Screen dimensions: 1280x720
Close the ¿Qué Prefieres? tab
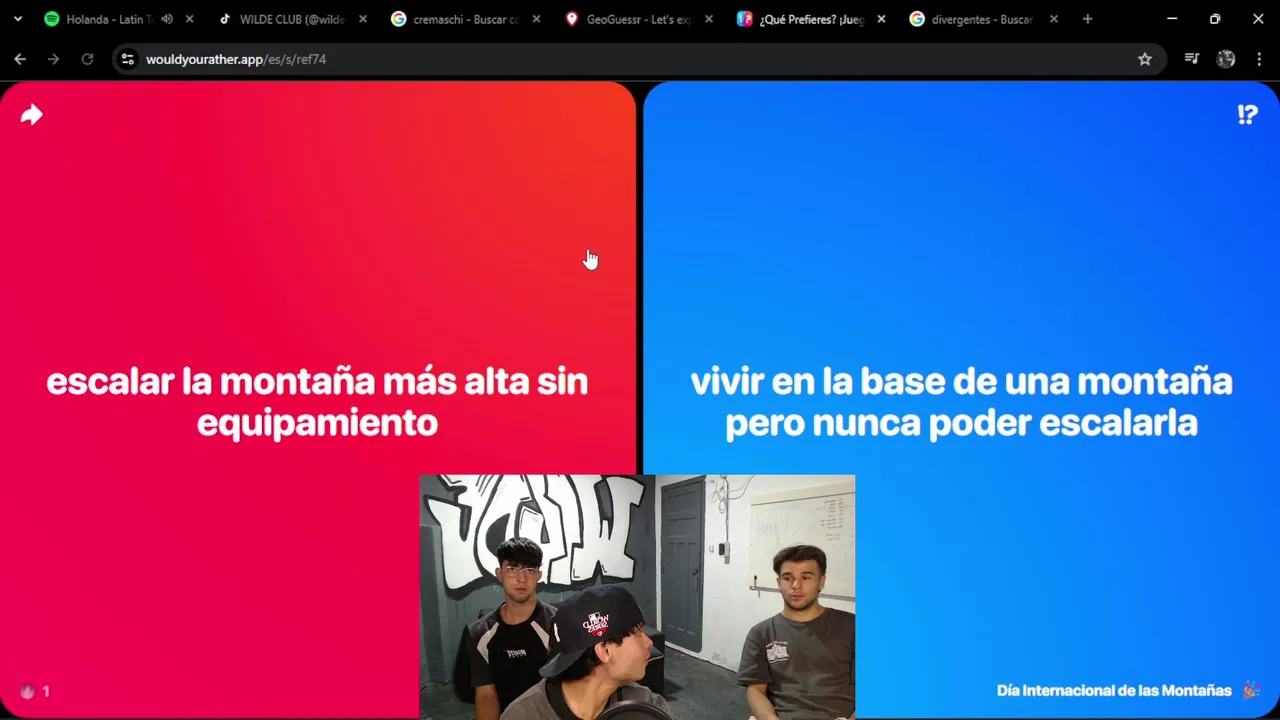click(x=881, y=19)
